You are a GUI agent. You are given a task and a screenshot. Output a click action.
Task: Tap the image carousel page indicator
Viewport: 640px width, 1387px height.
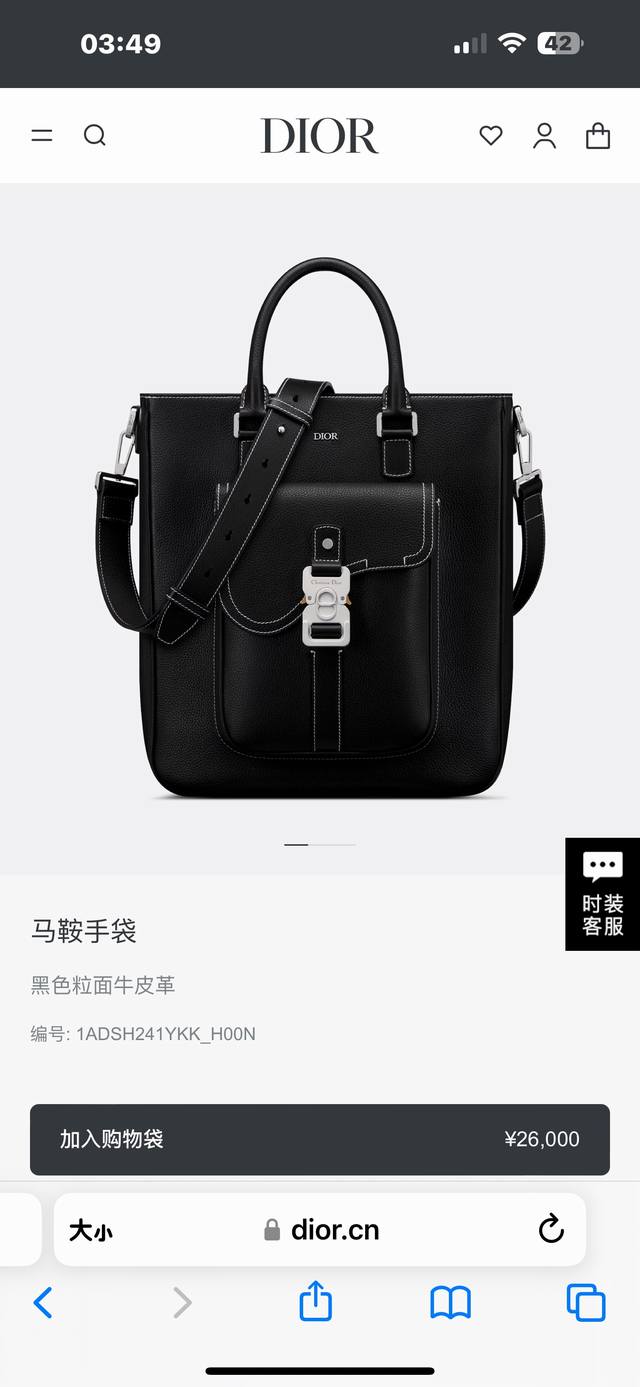320,845
